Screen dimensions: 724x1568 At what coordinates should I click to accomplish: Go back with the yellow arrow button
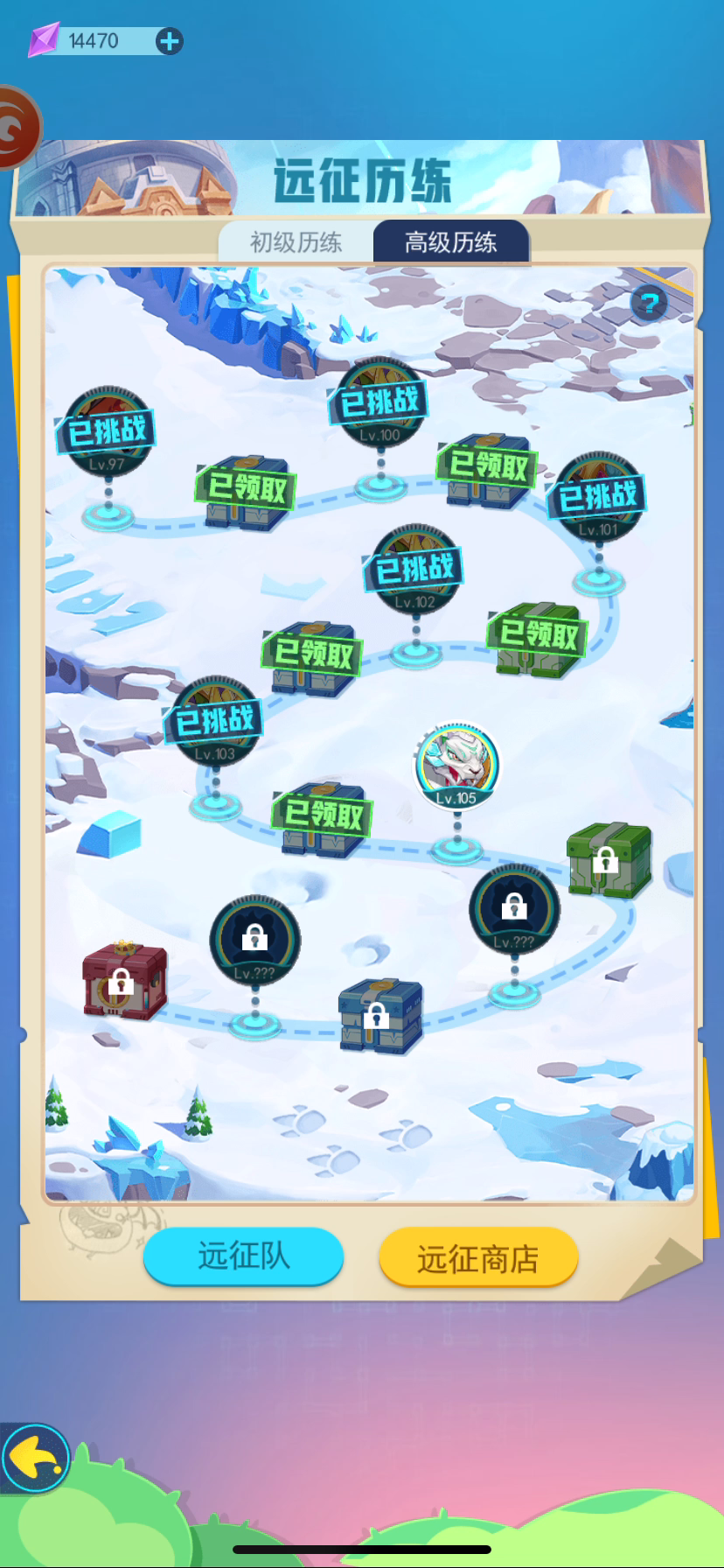(x=36, y=1458)
